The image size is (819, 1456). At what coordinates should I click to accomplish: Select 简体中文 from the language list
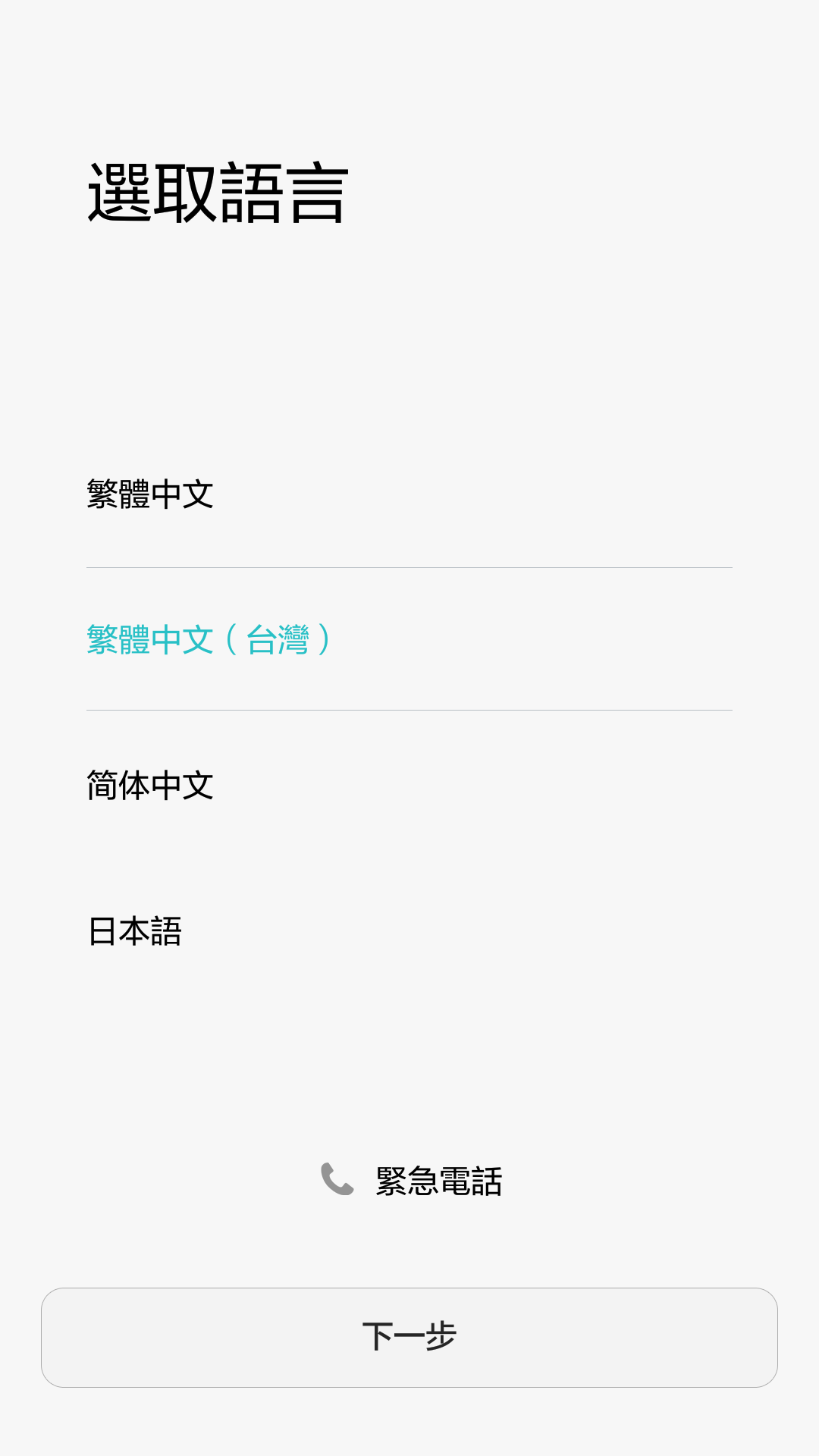click(x=409, y=785)
